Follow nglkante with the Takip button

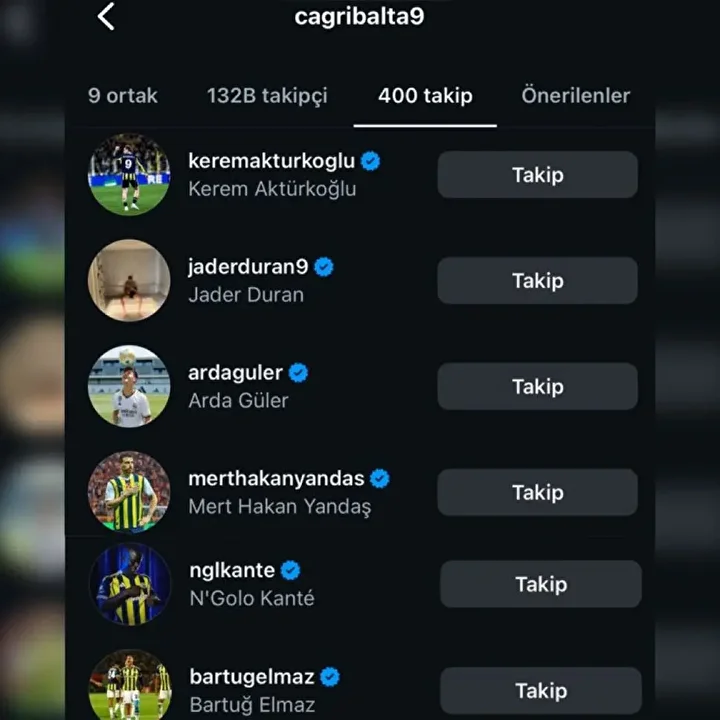click(x=540, y=584)
